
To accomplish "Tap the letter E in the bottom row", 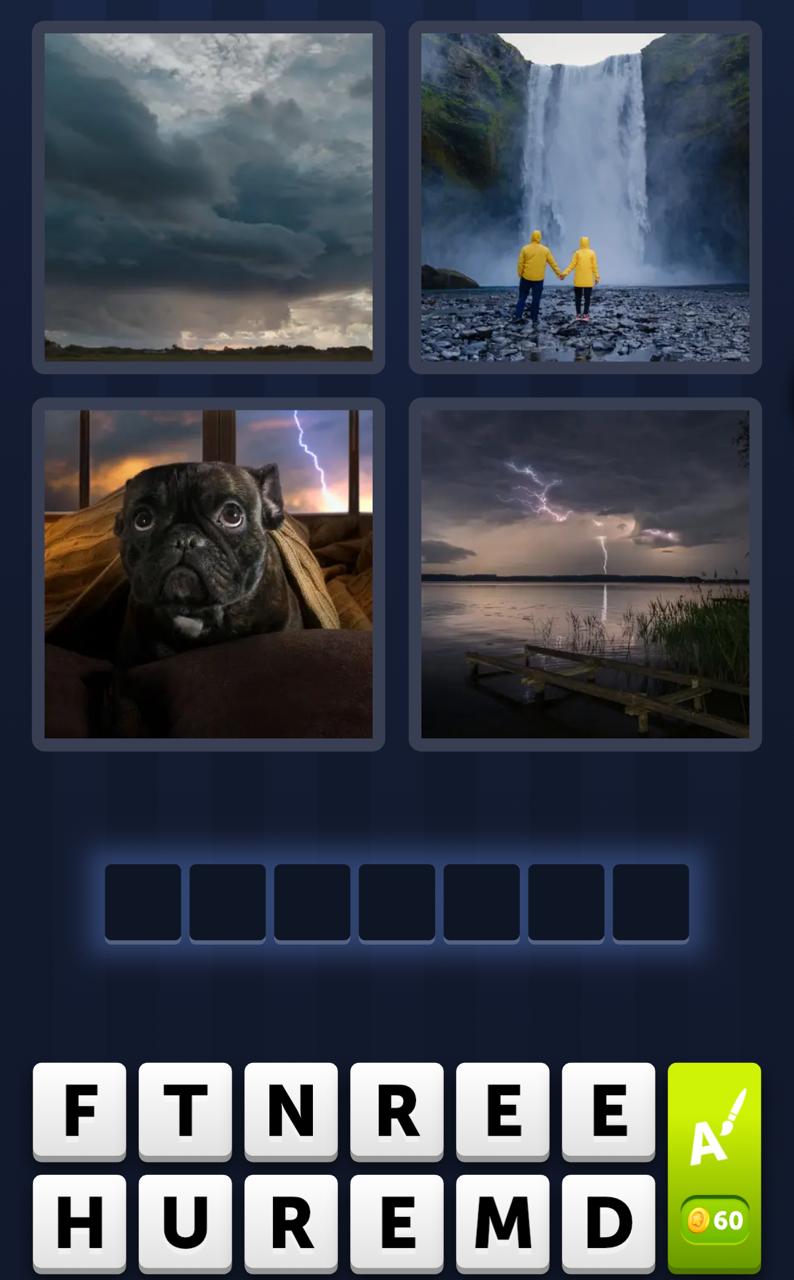I will coord(396,1221).
